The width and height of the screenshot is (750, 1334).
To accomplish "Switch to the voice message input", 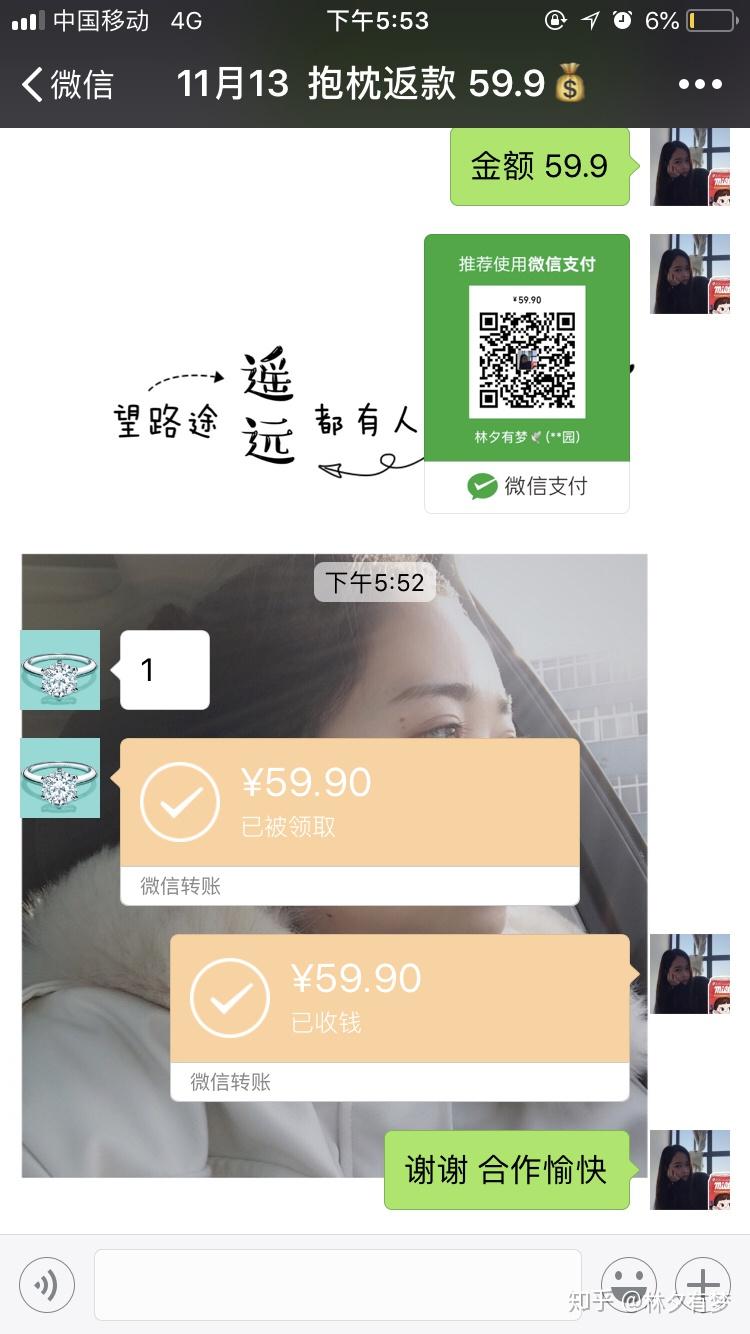I will [47, 1285].
